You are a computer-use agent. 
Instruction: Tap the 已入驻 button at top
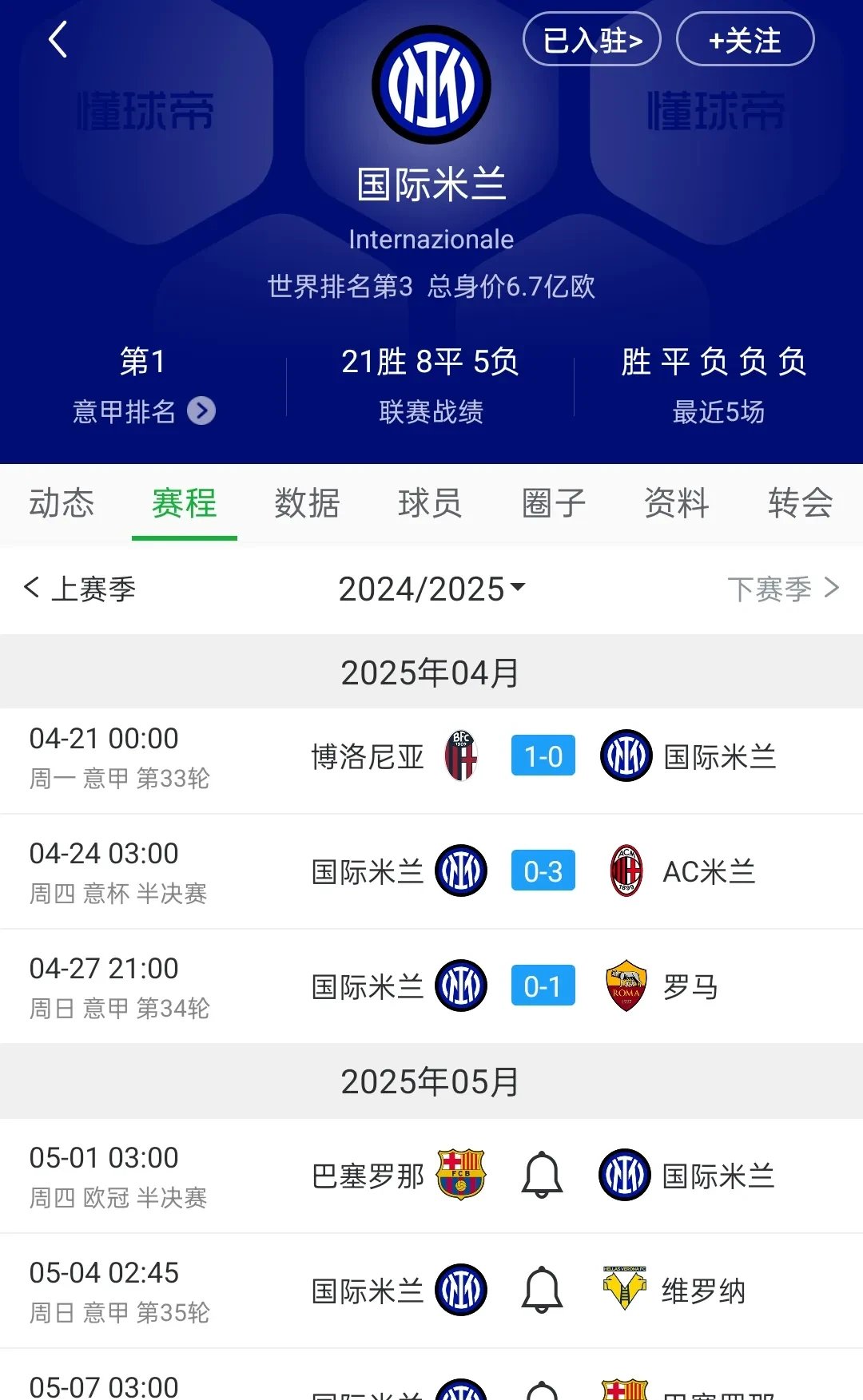(x=591, y=39)
